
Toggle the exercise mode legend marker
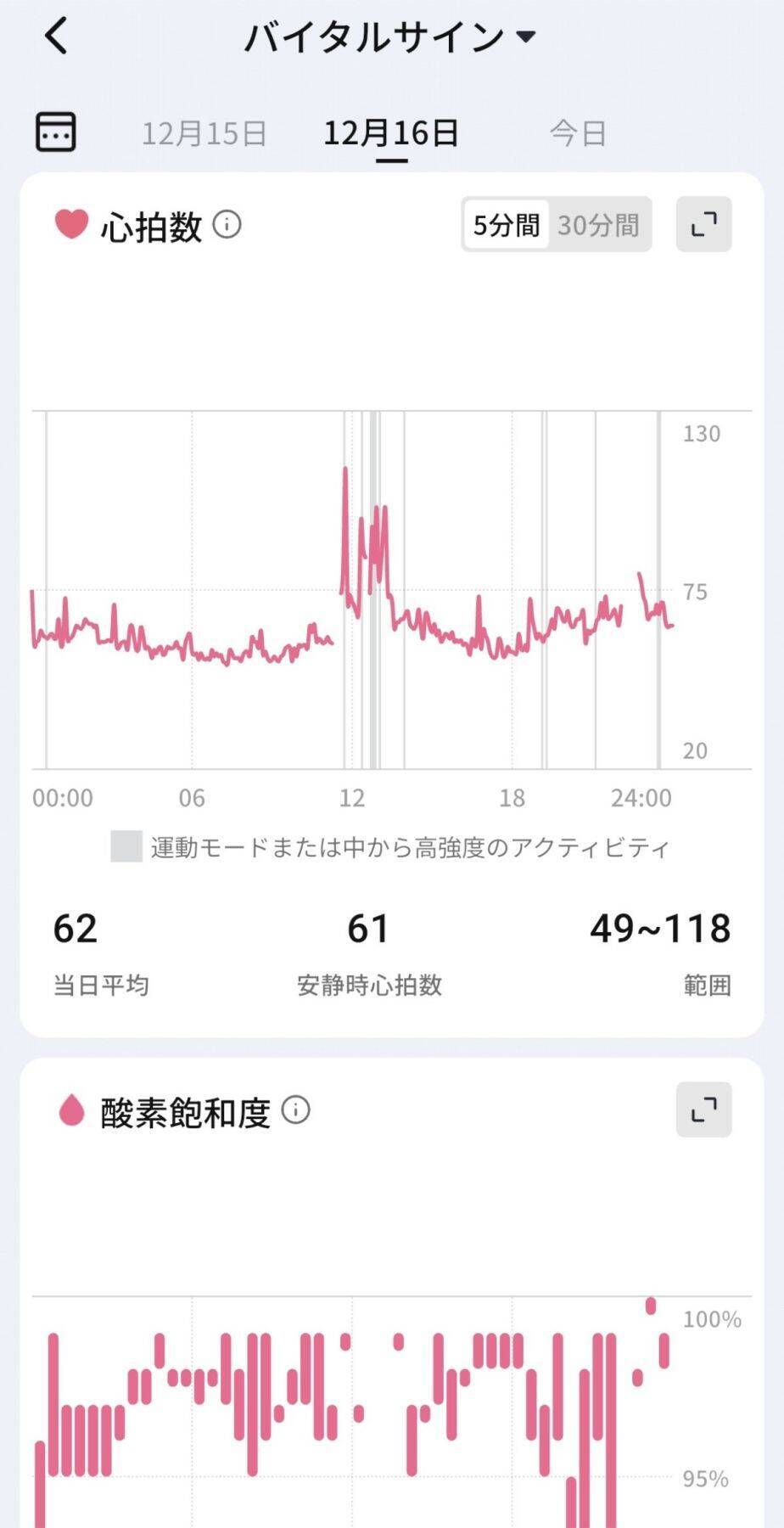pos(126,845)
